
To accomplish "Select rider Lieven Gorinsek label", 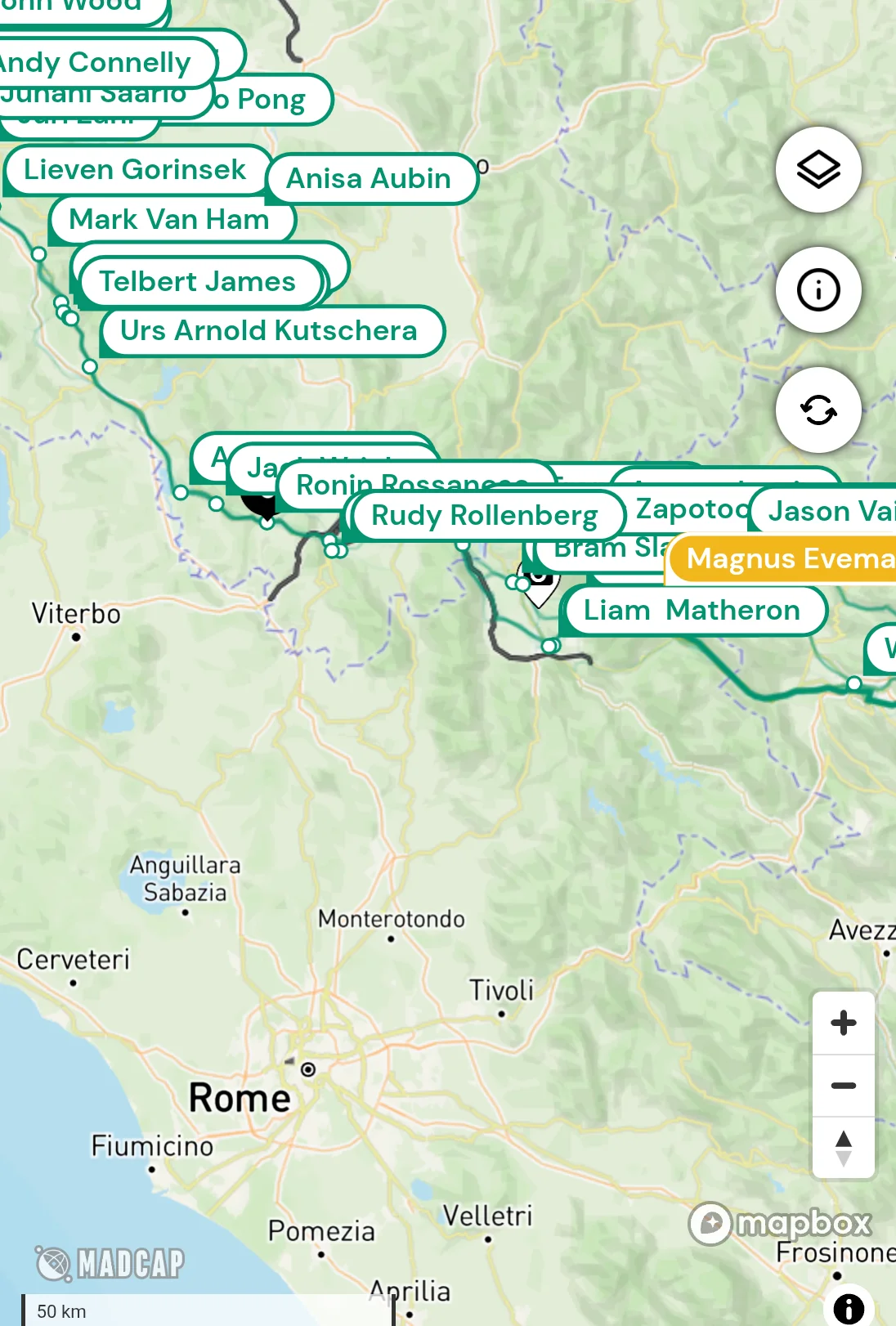I will coord(135,170).
